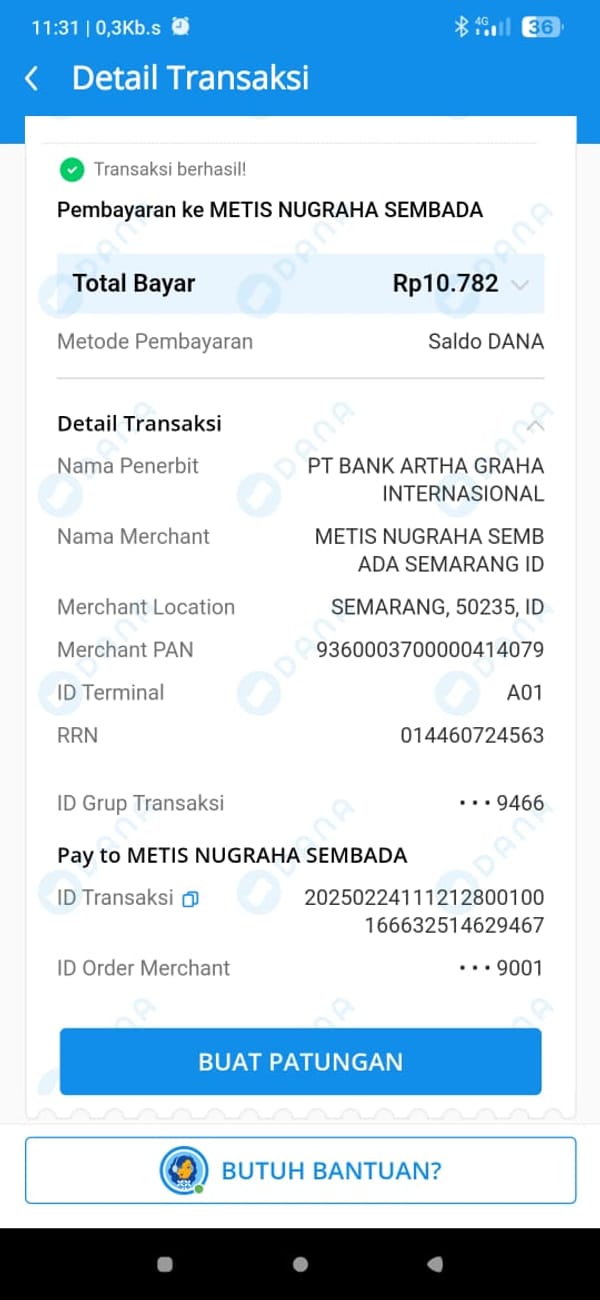Collapse the Detail Transaksi section
The height and width of the screenshot is (1300, 600).
(x=535, y=425)
